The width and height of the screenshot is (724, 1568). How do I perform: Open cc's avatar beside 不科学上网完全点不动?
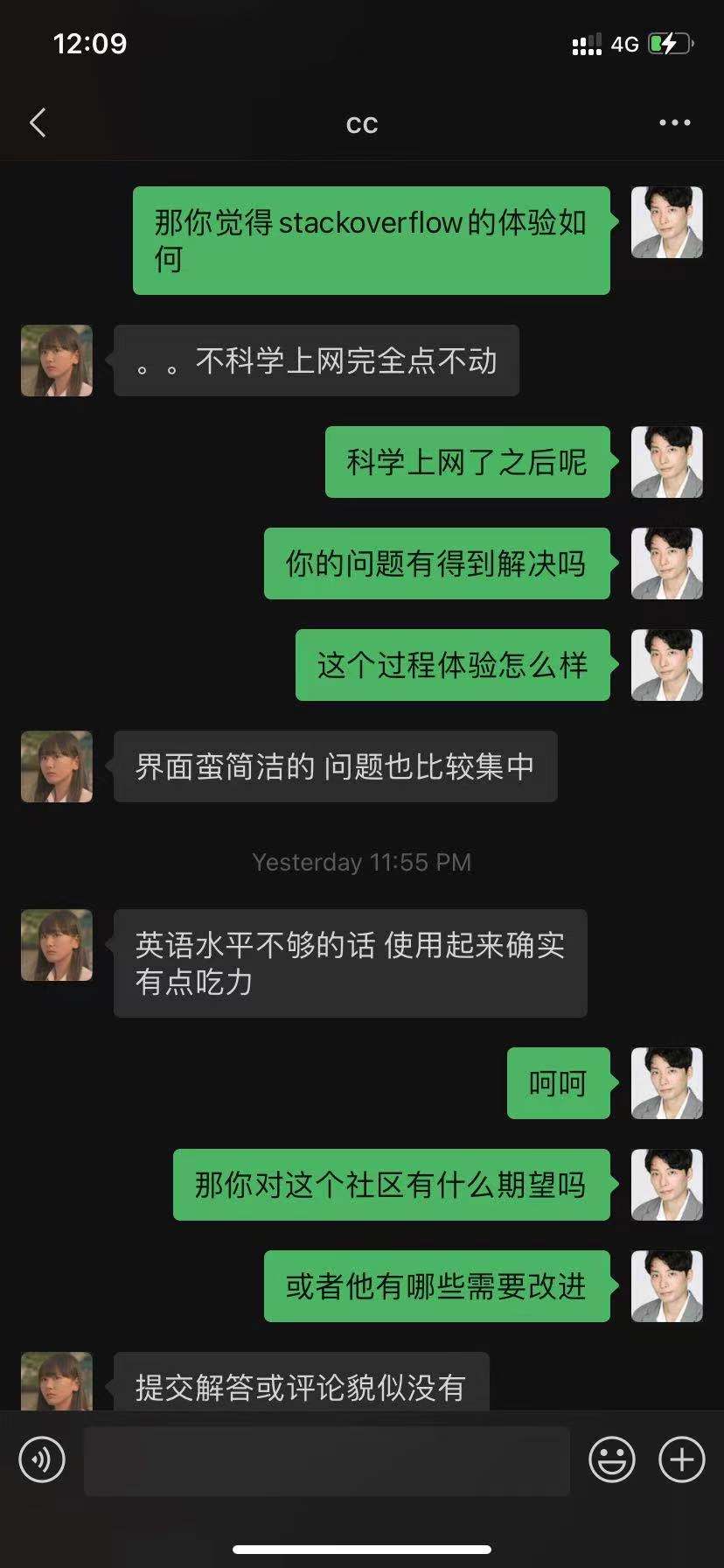57,360
